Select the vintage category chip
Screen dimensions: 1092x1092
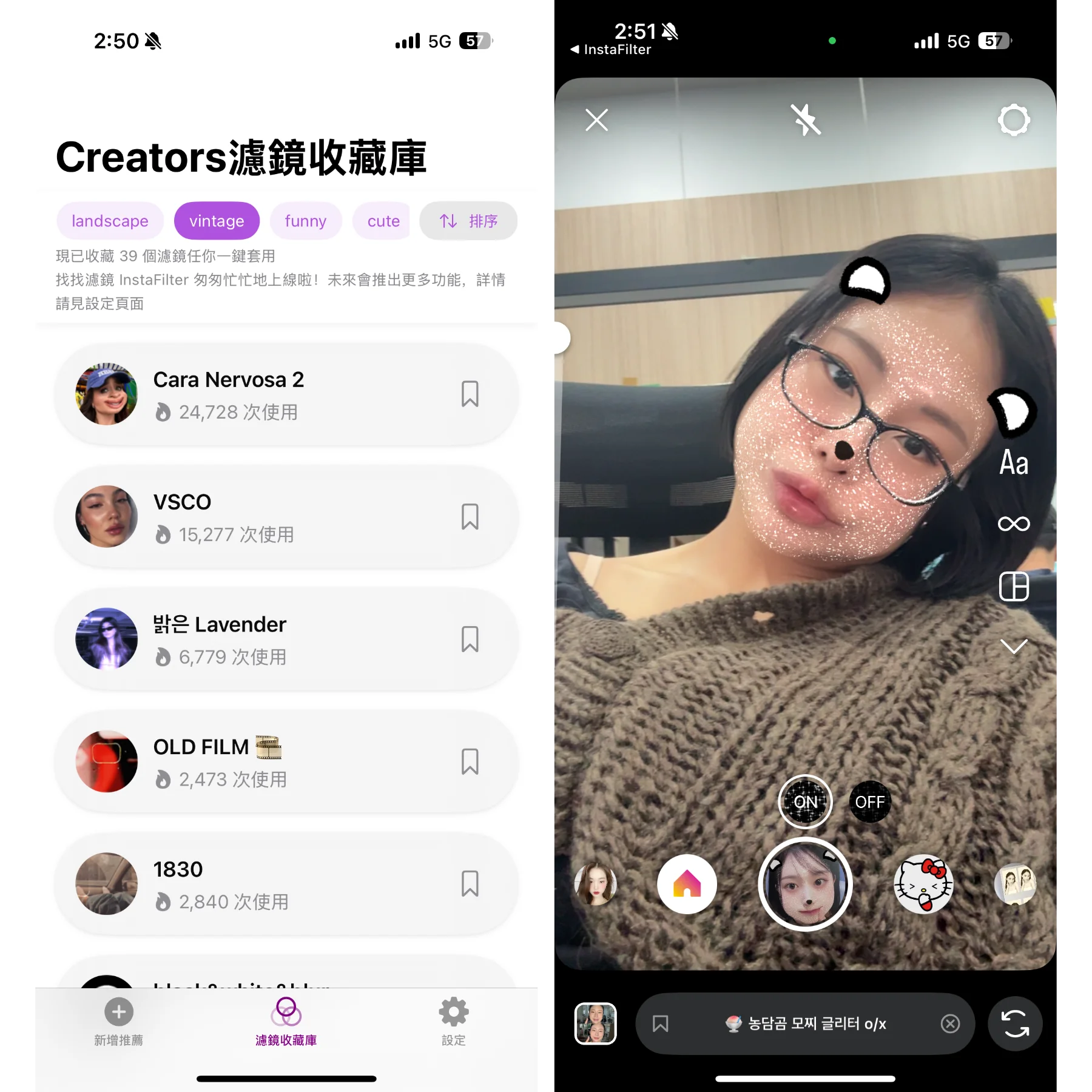(217, 221)
